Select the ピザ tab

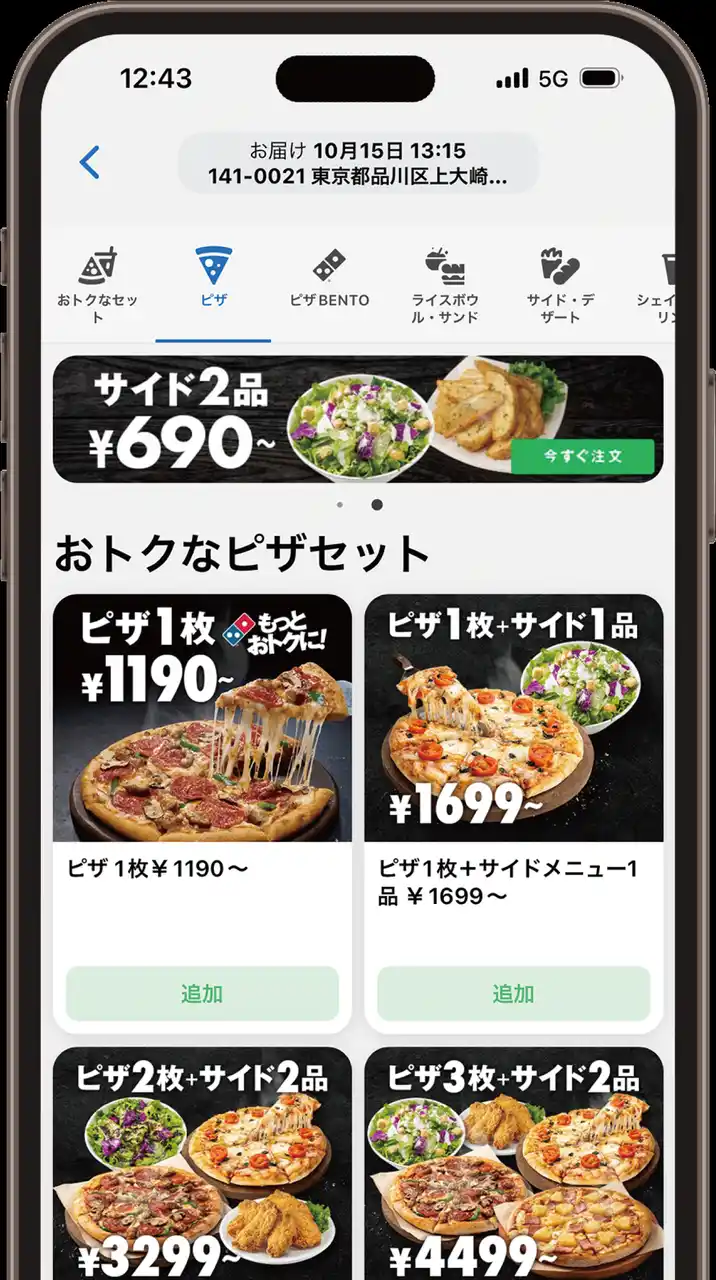pos(213,279)
